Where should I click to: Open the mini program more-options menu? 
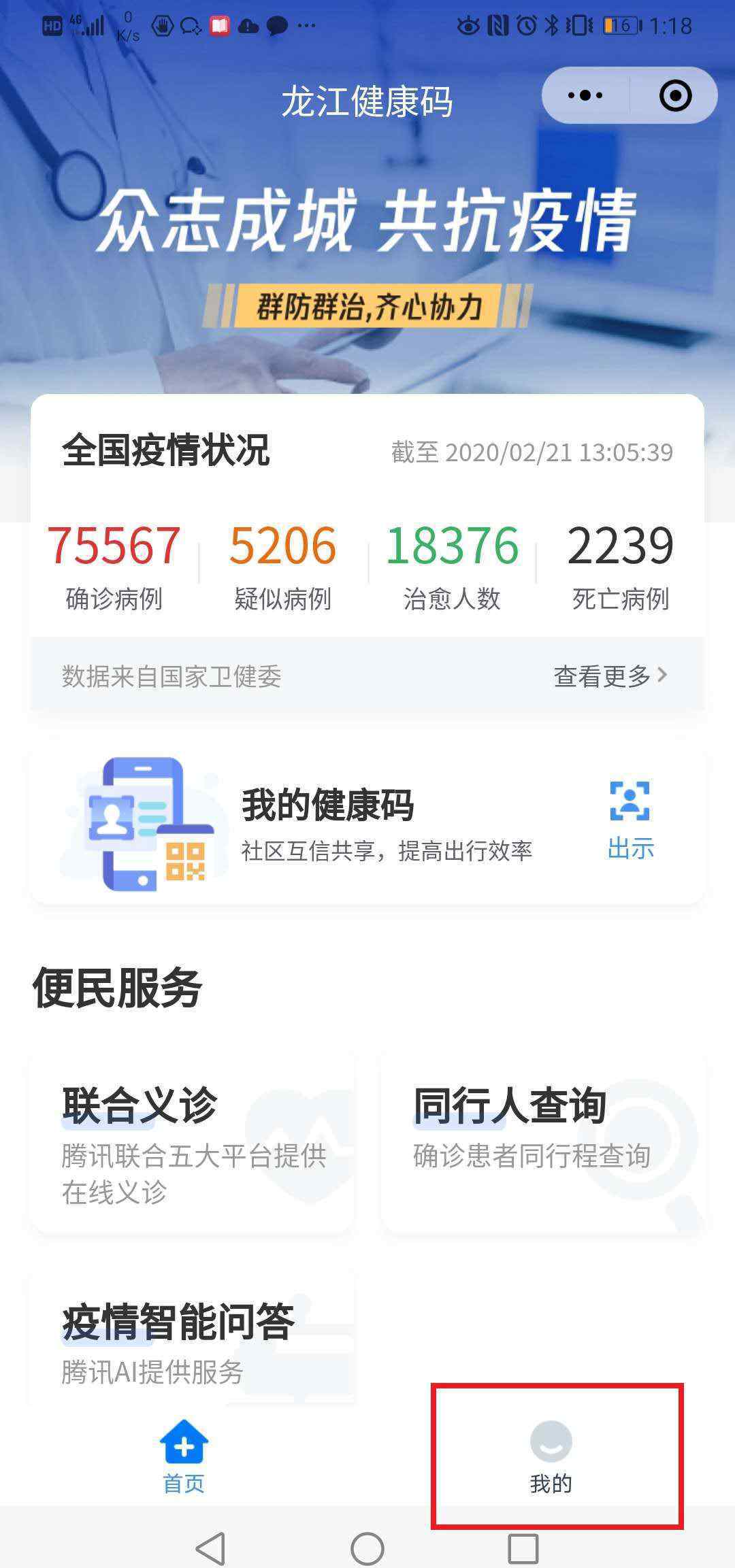[x=585, y=95]
